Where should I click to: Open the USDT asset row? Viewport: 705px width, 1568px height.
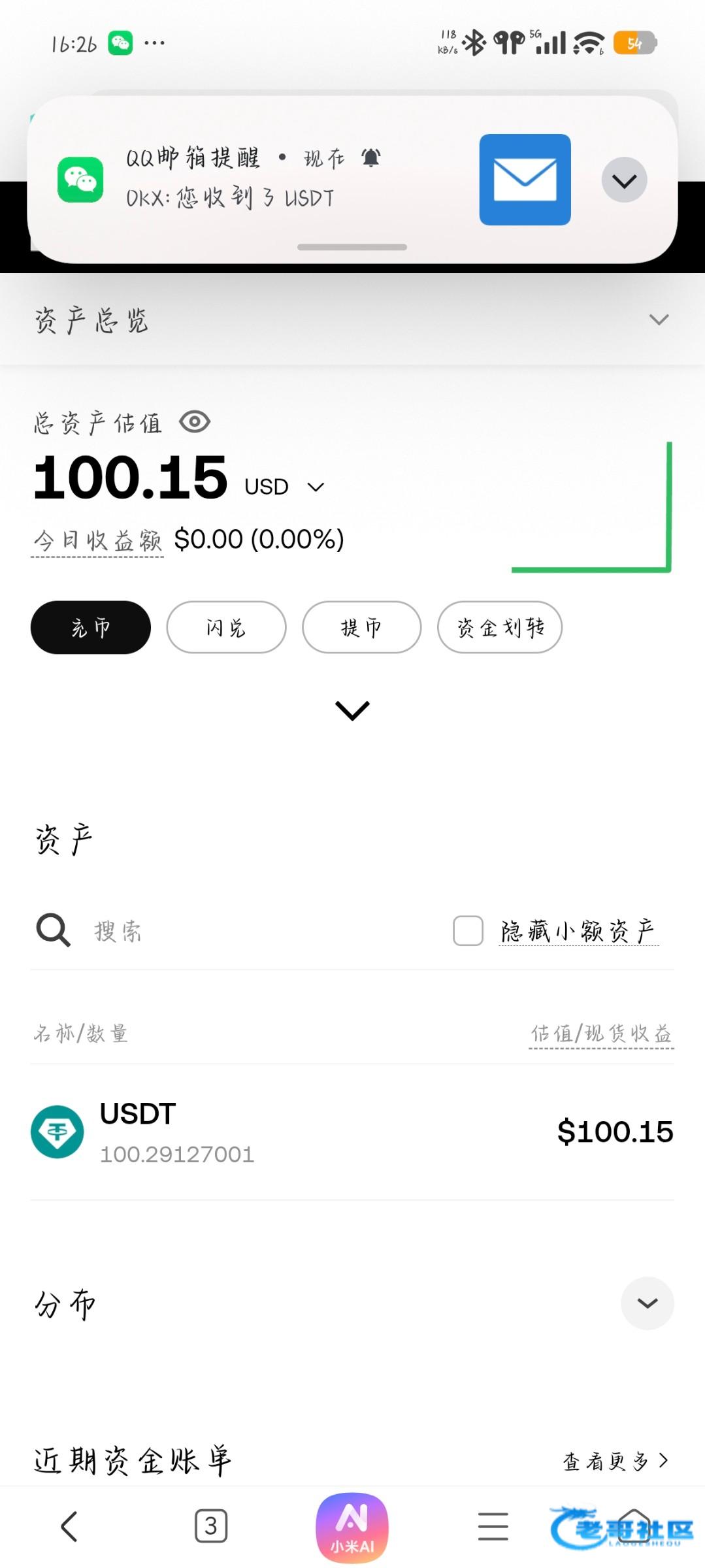352,1132
